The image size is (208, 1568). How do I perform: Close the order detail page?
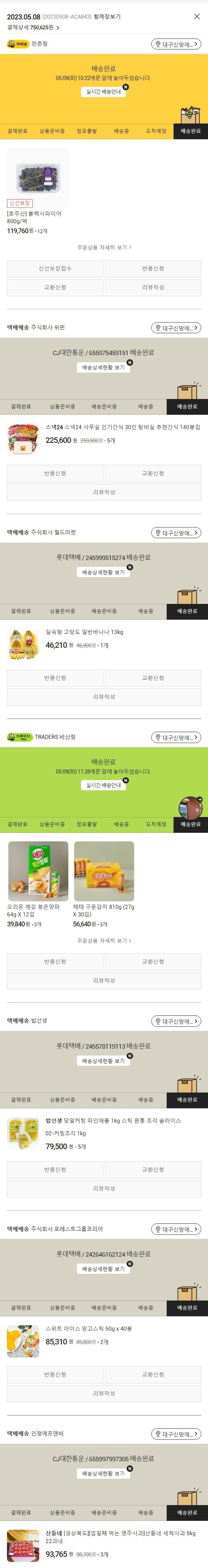click(x=196, y=16)
